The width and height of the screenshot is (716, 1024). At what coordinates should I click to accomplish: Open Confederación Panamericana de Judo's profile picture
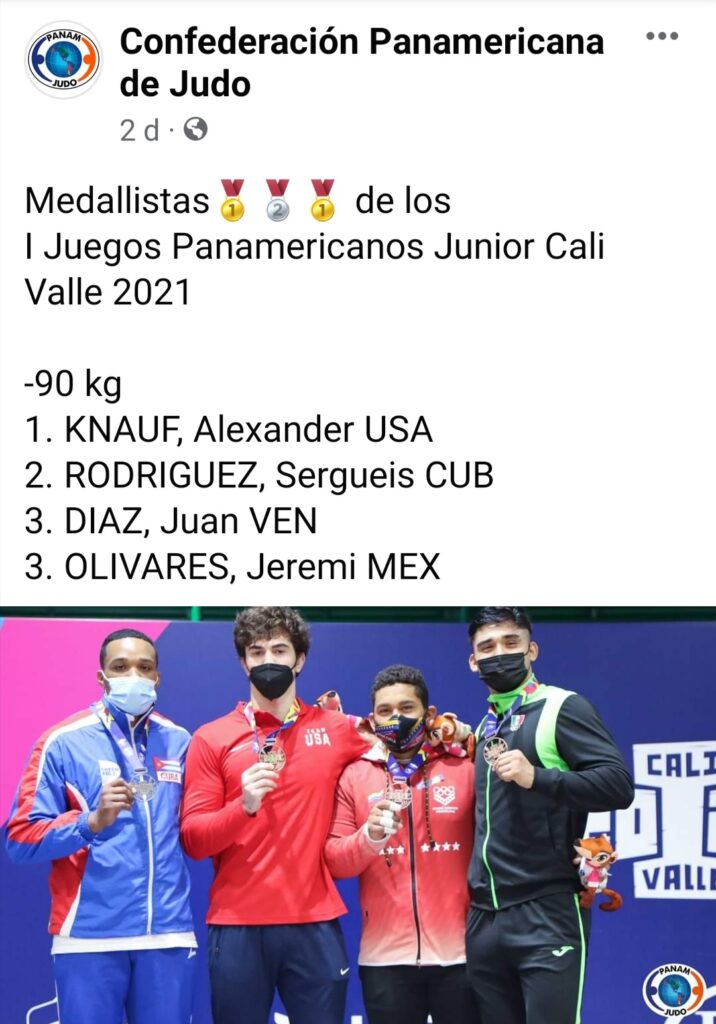(63, 60)
